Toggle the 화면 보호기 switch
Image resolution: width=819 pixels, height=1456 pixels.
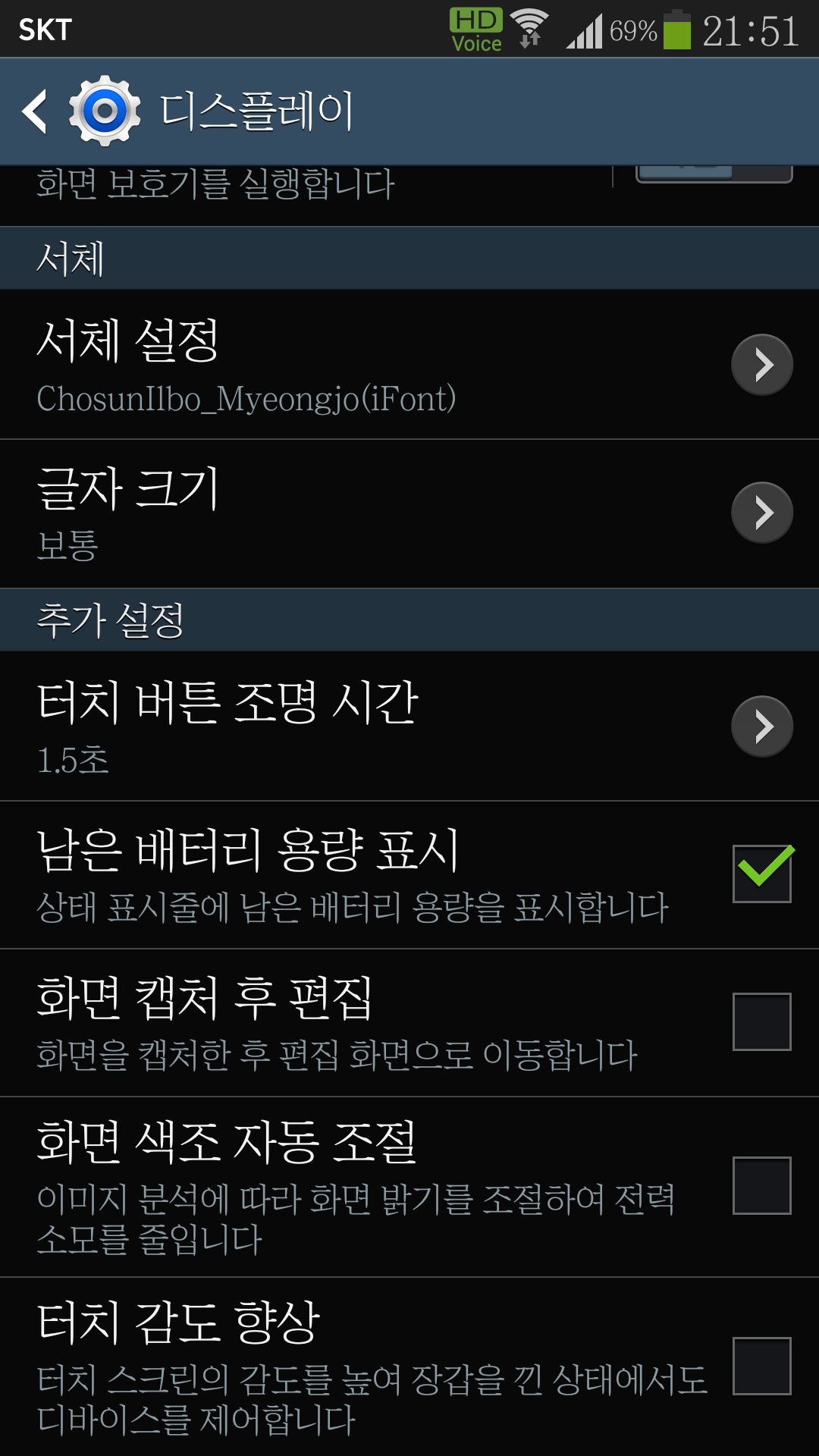[714, 174]
